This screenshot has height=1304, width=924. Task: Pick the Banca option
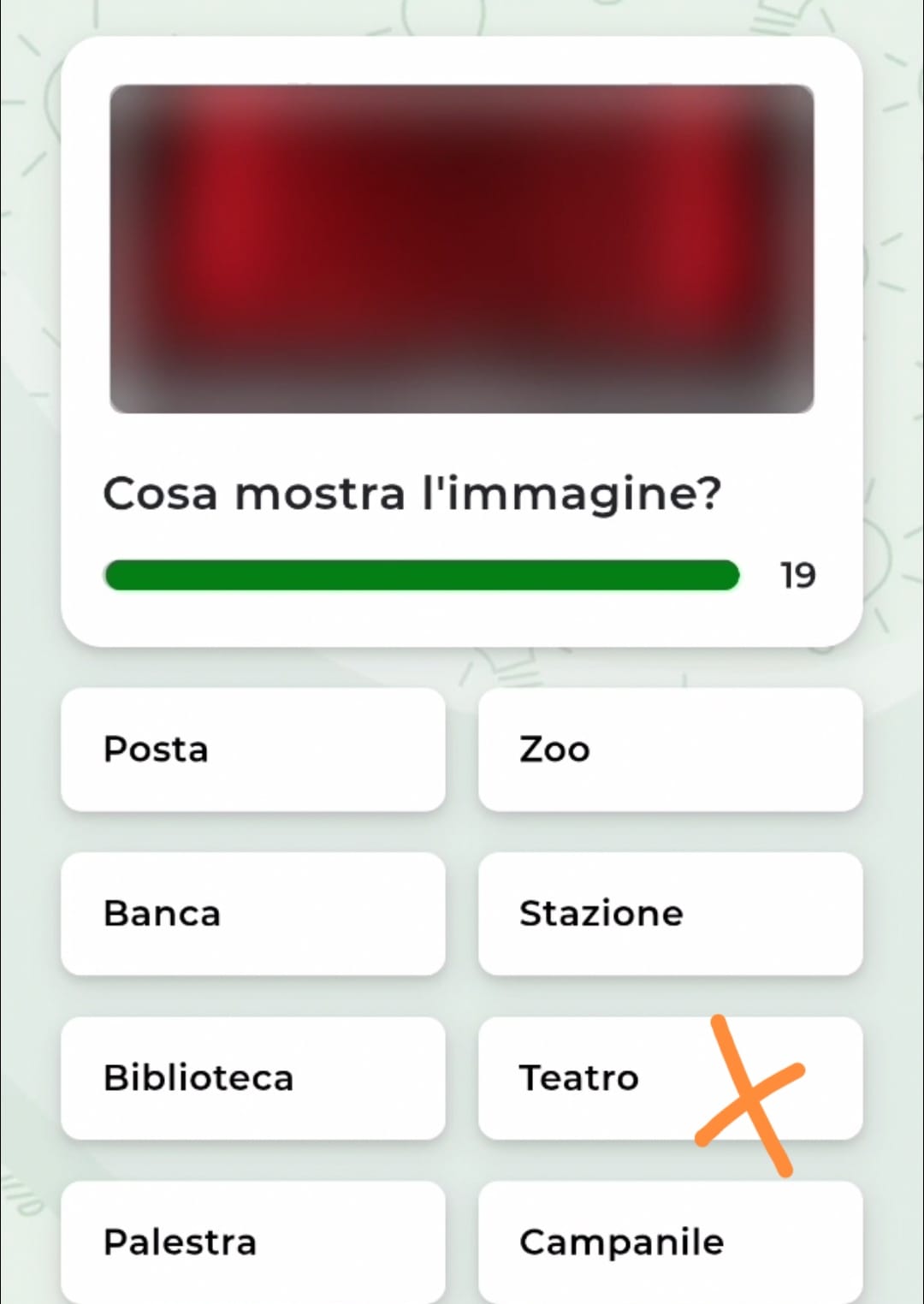pyautogui.click(x=252, y=914)
